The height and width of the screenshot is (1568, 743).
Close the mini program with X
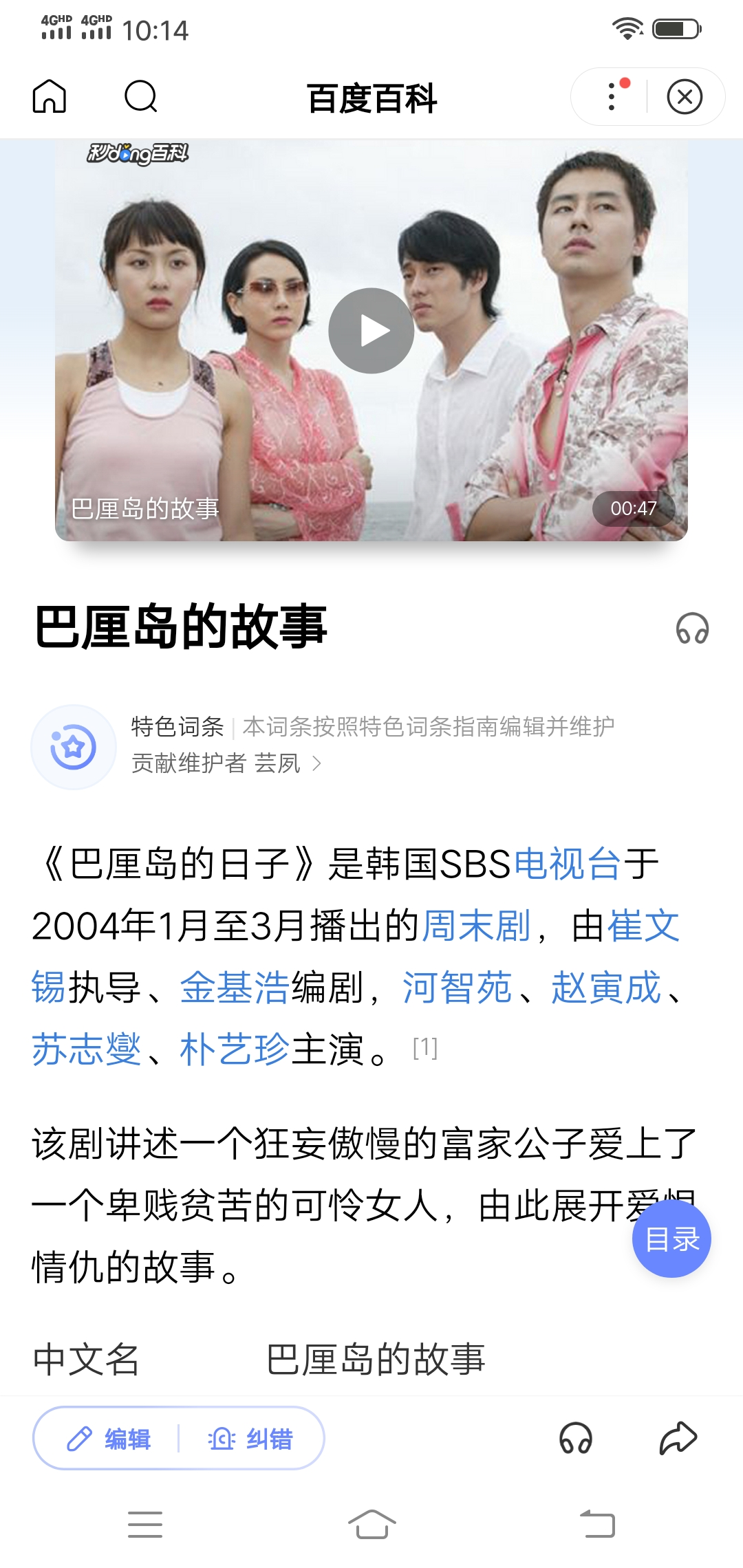point(685,96)
